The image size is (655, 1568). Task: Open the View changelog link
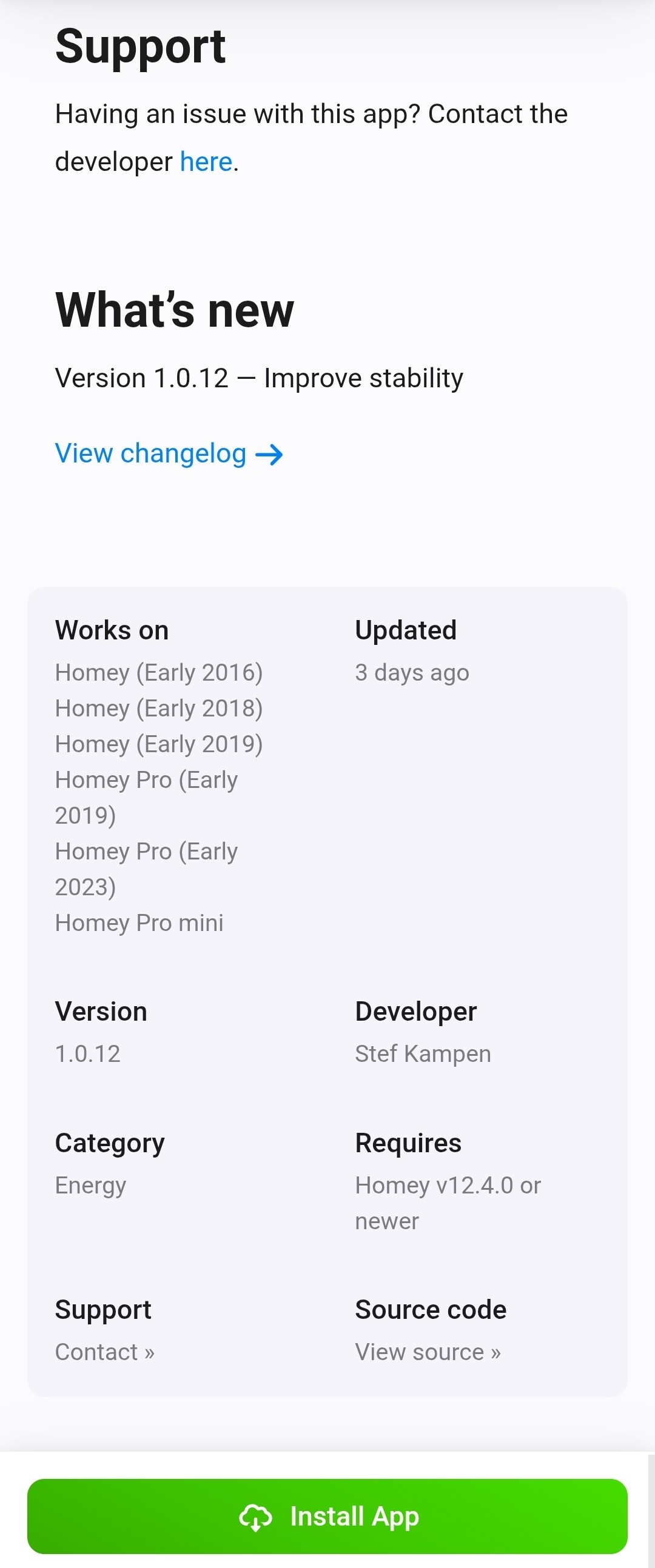click(169, 454)
